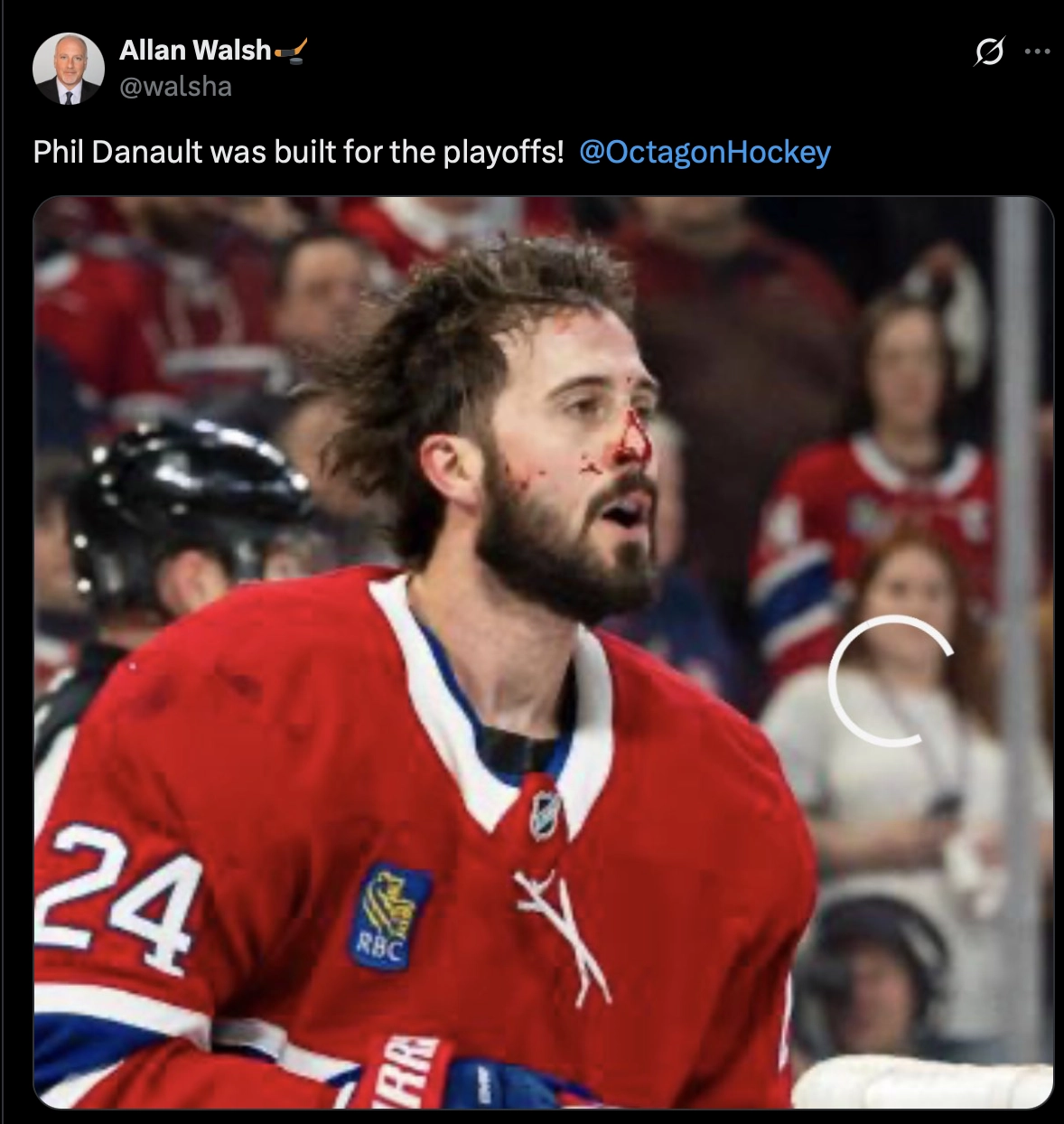This screenshot has width=1064, height=1124.
Task: Open Allan Walsh's profile picture
Action: pyautogui.click(x=68, y=69)
